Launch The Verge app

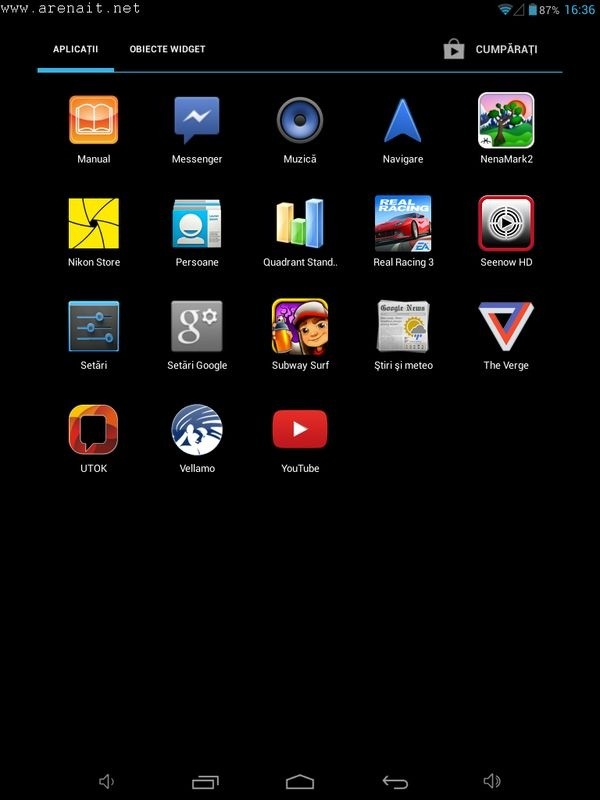(506, 327)
